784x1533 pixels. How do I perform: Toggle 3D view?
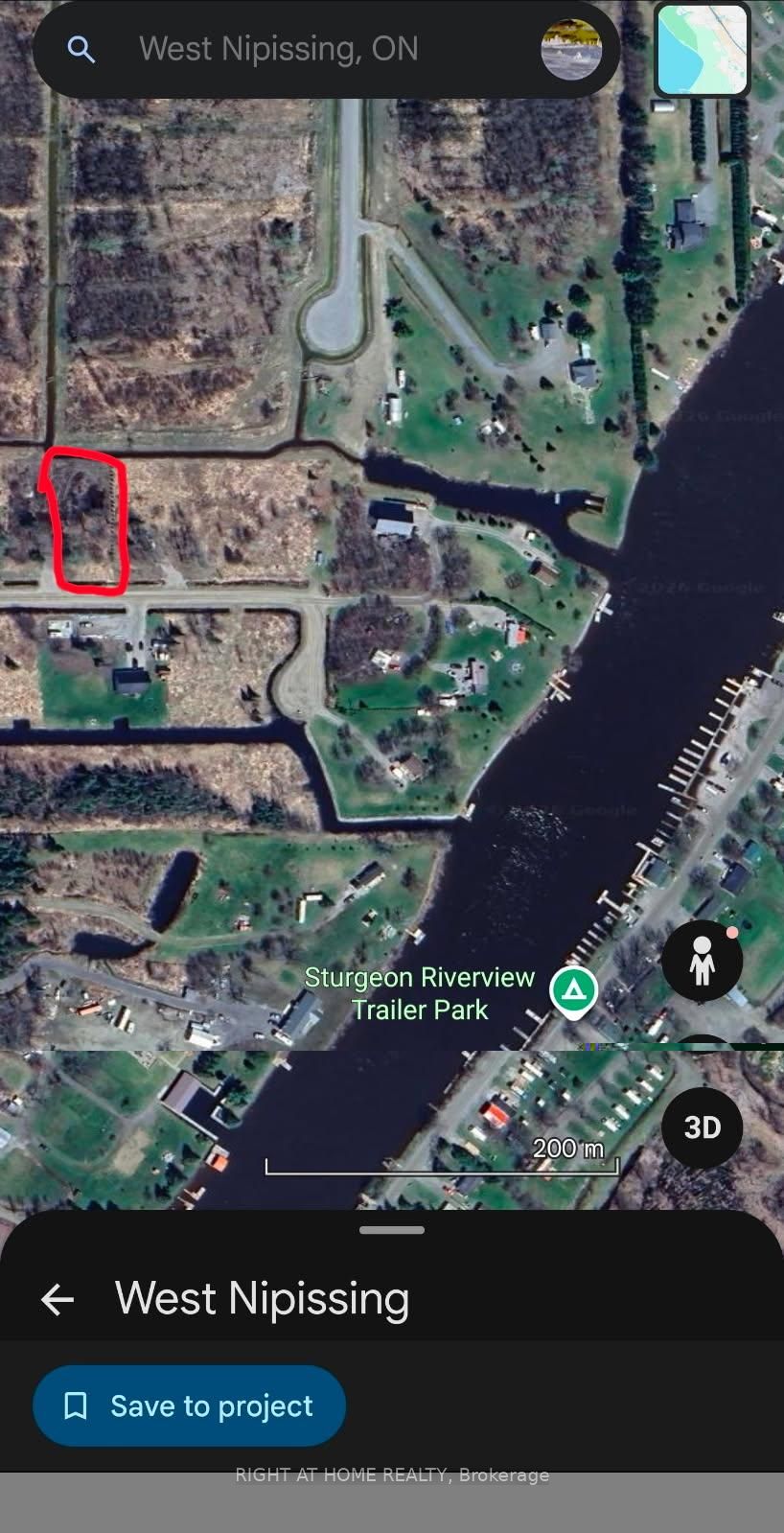click(702, 1127)
